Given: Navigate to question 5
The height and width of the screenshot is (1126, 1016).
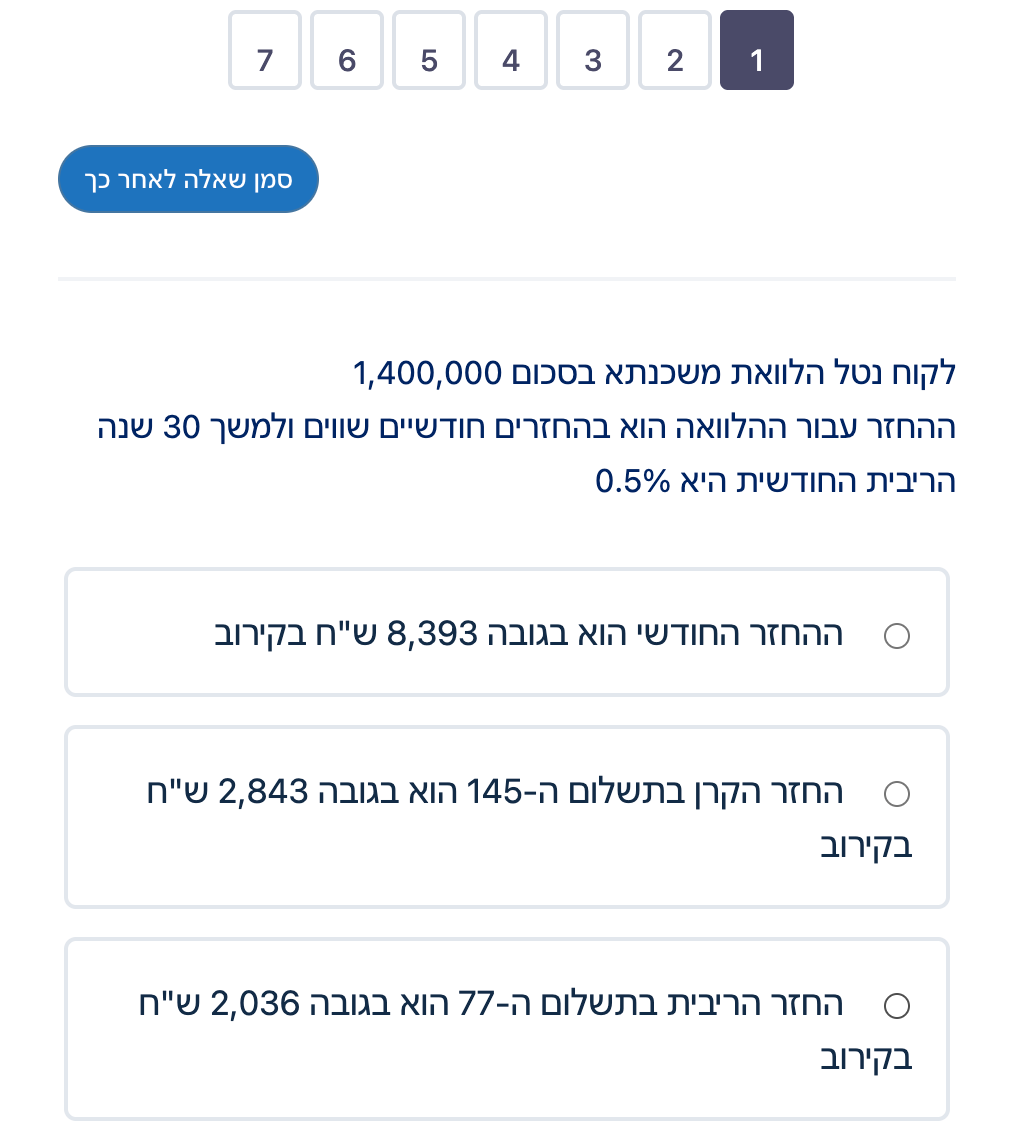Looking at the screenshot, I should click(429, 51).
